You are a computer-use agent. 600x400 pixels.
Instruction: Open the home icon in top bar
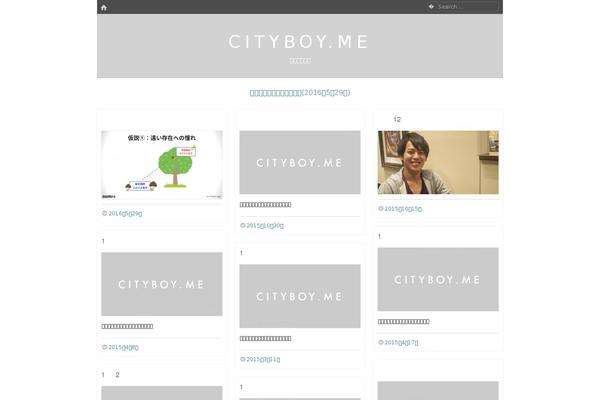(104, 7)
